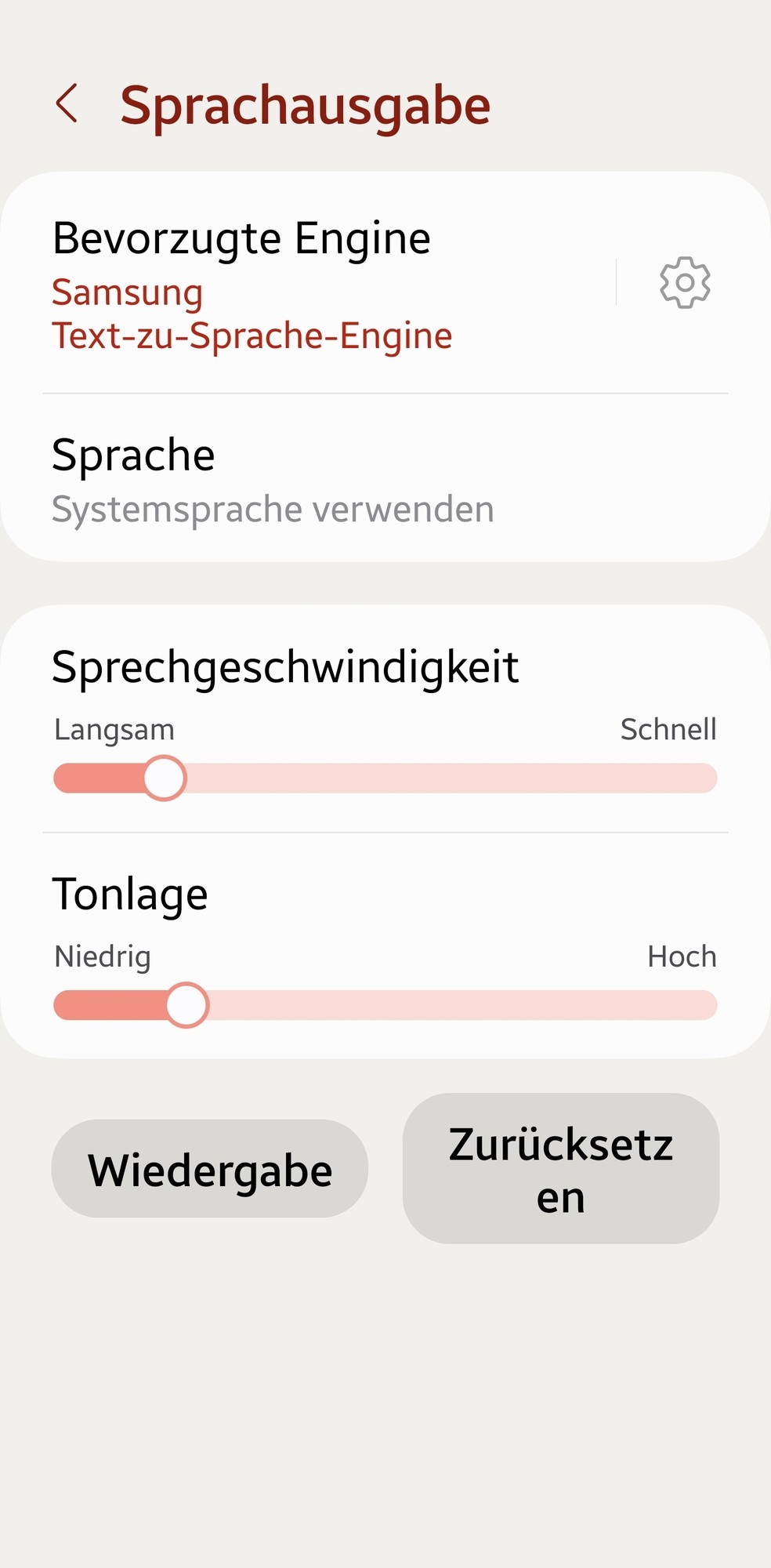Screen dimensions: 771x1568
Task: Open the Sprache setting
Action: point(384,478)
